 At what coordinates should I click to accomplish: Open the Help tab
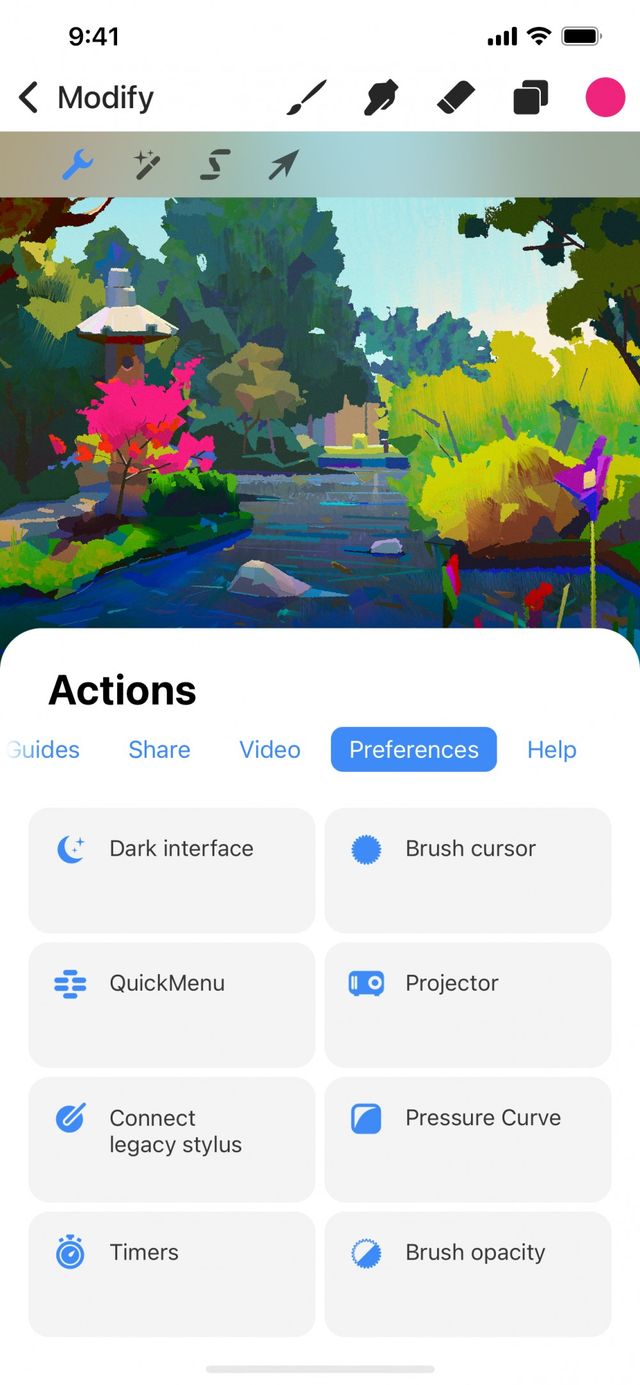click(x=551, y=750)
